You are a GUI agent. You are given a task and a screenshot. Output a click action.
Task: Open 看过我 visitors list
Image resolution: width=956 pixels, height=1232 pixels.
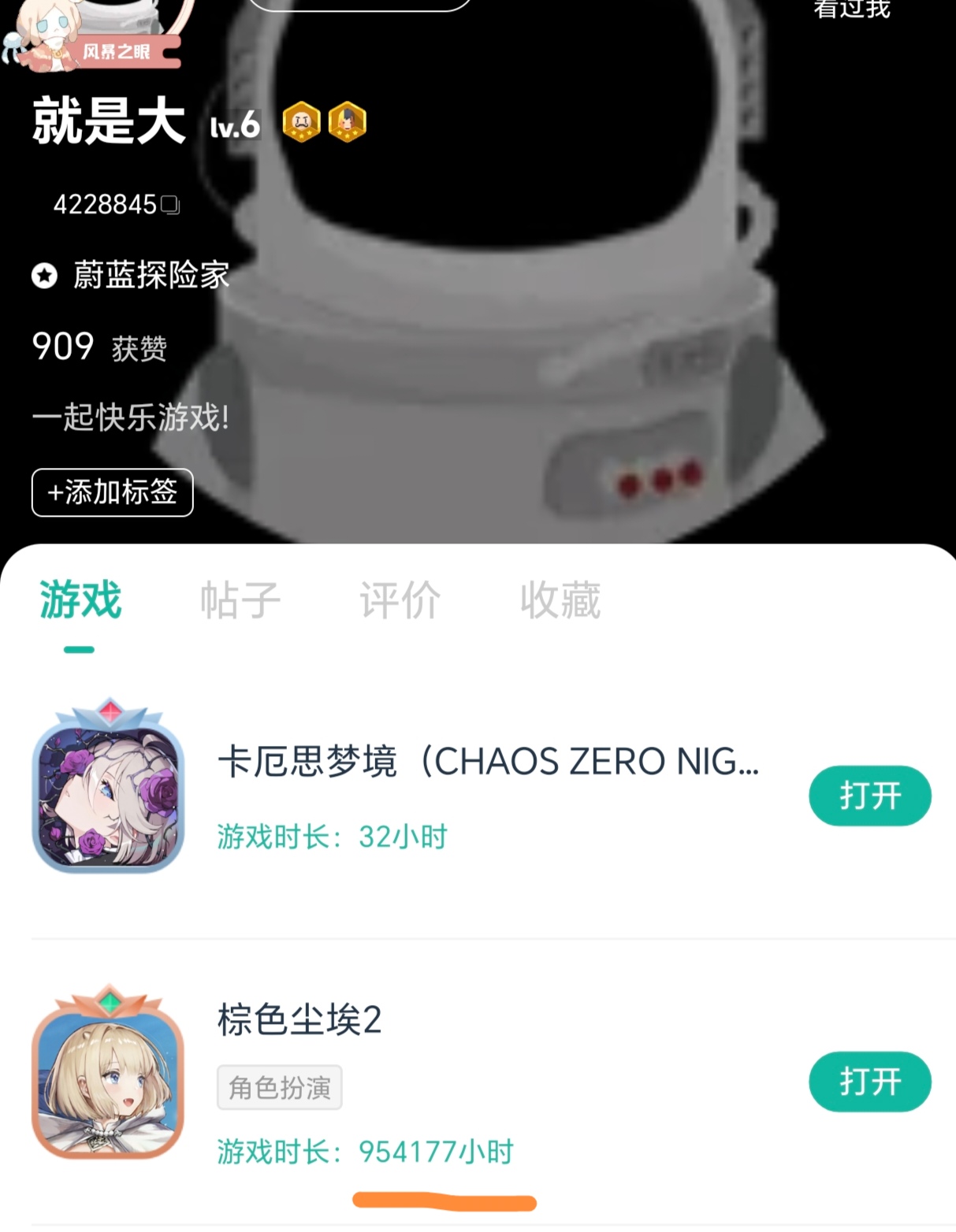851,9
